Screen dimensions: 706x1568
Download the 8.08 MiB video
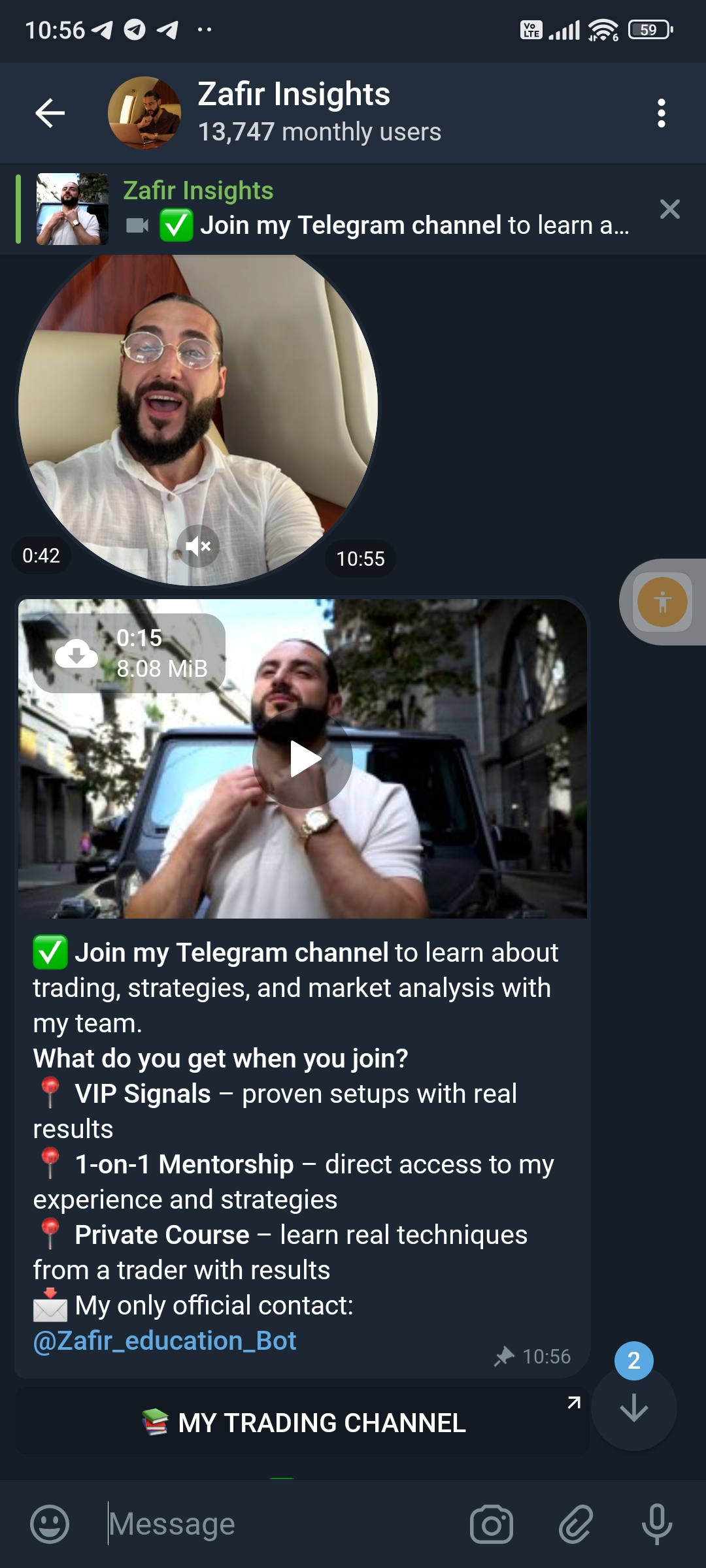[76, 653]
